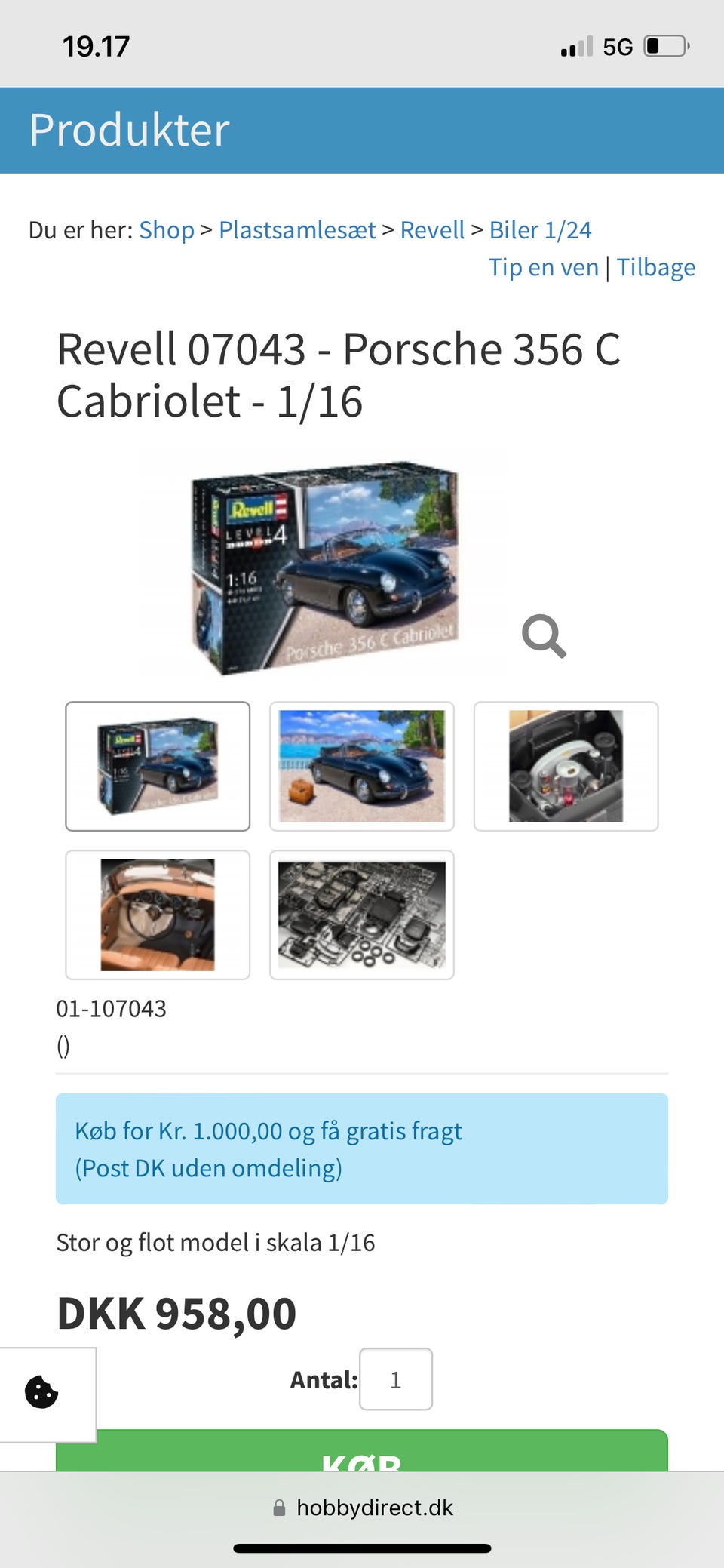
Task: Navigate to Biler 1/24 category
Action: (541, 230)
